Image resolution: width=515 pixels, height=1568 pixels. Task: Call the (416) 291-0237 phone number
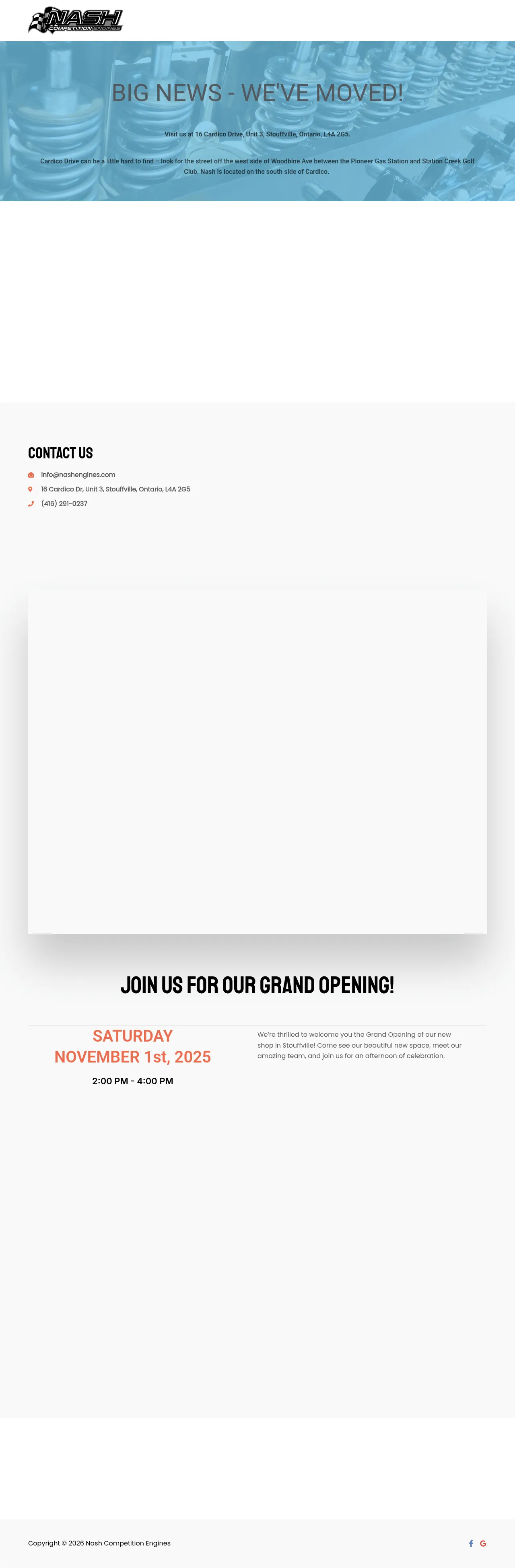click(64, 503)
